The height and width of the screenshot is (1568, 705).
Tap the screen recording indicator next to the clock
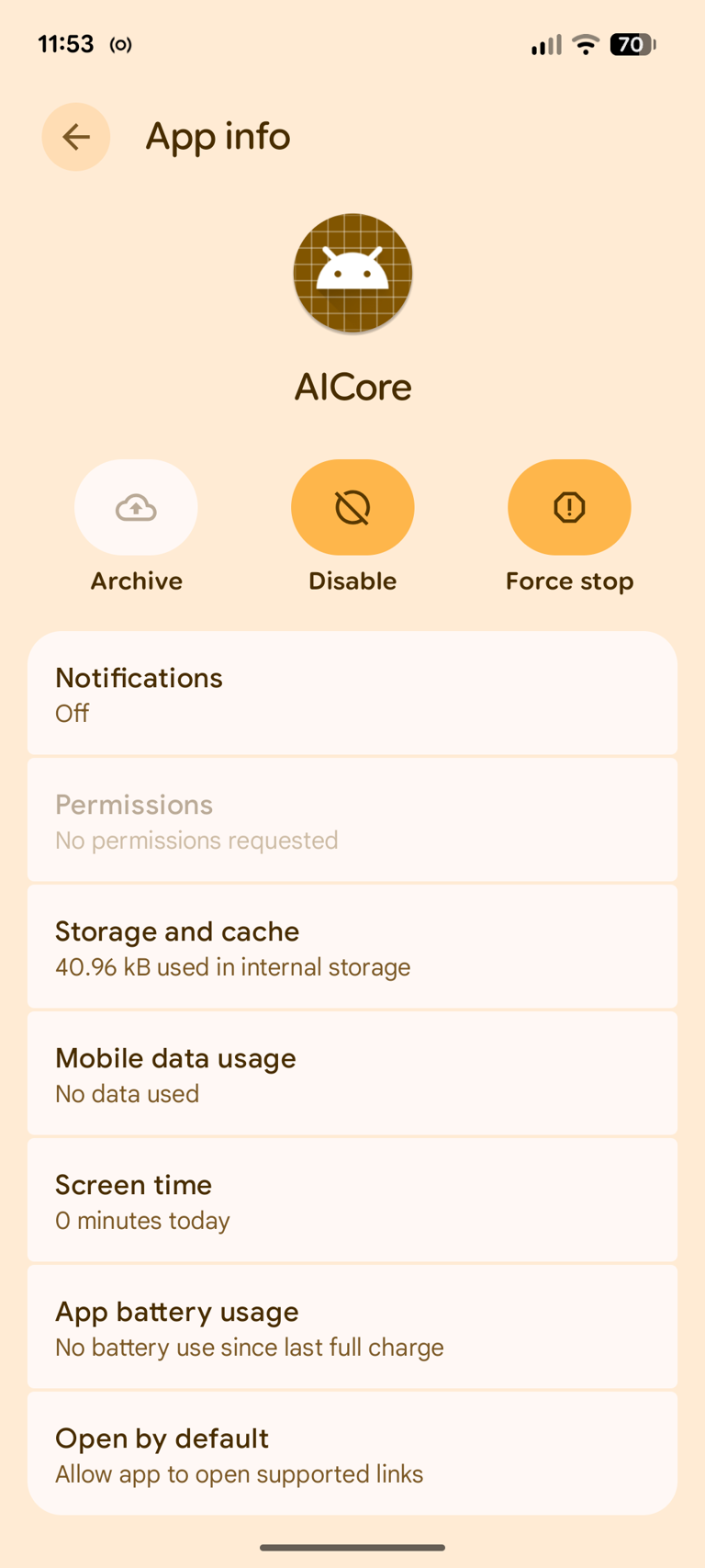(120, 43)
